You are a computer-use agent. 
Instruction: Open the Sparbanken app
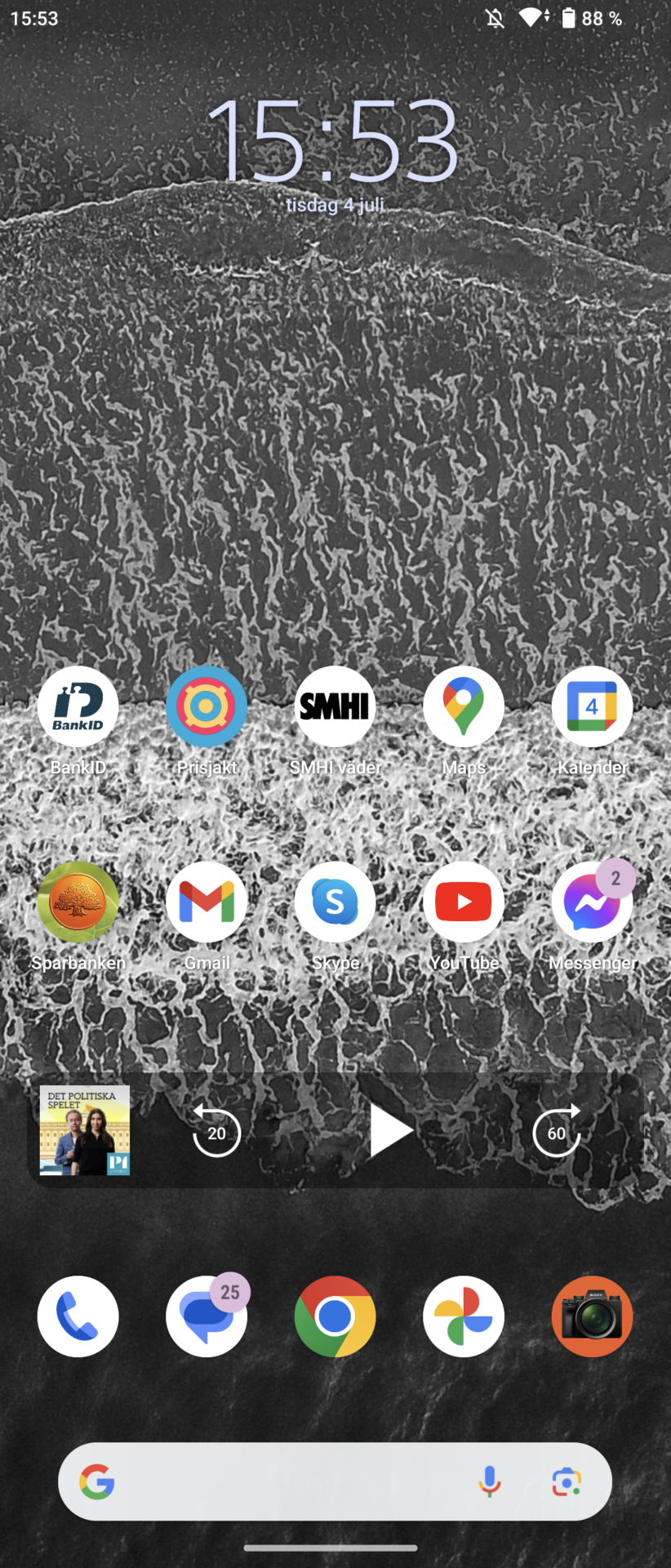coord(78,902)
